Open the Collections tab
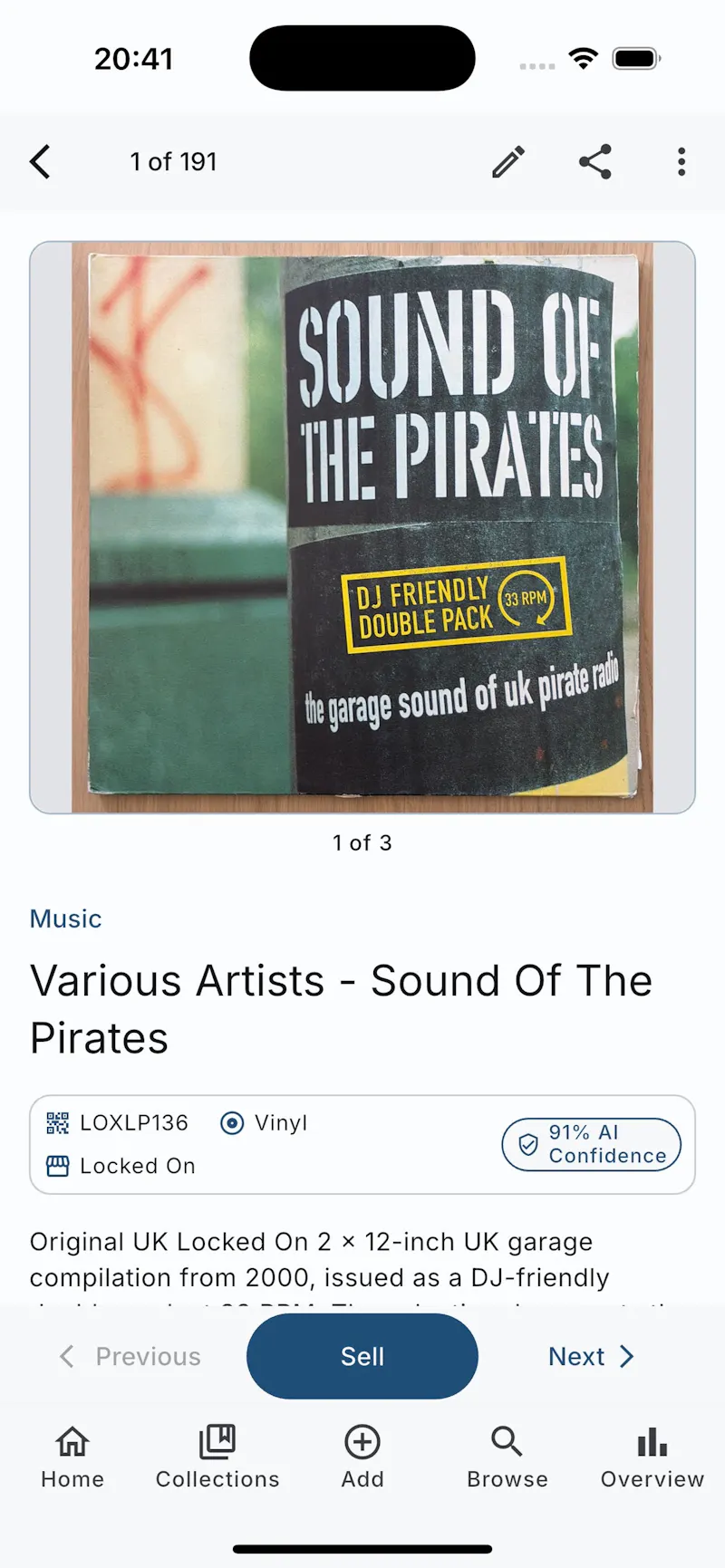The height and width of the screenshot is (1568, 725). point(217,1457)
